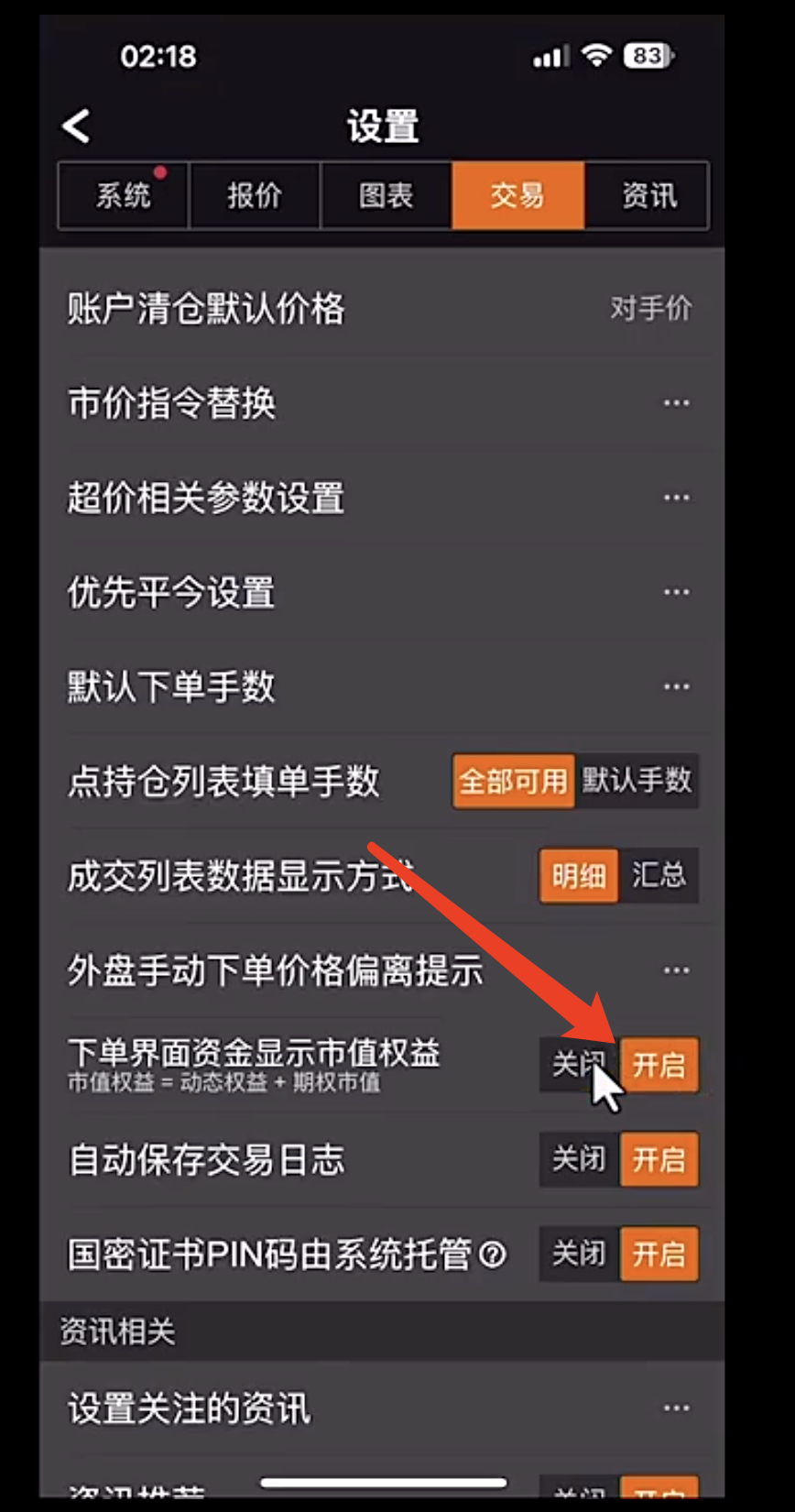795x1512 pixels.
Task: Turn off 自动保存交易日志 with 关闭
Action: tap(579, 1159)
